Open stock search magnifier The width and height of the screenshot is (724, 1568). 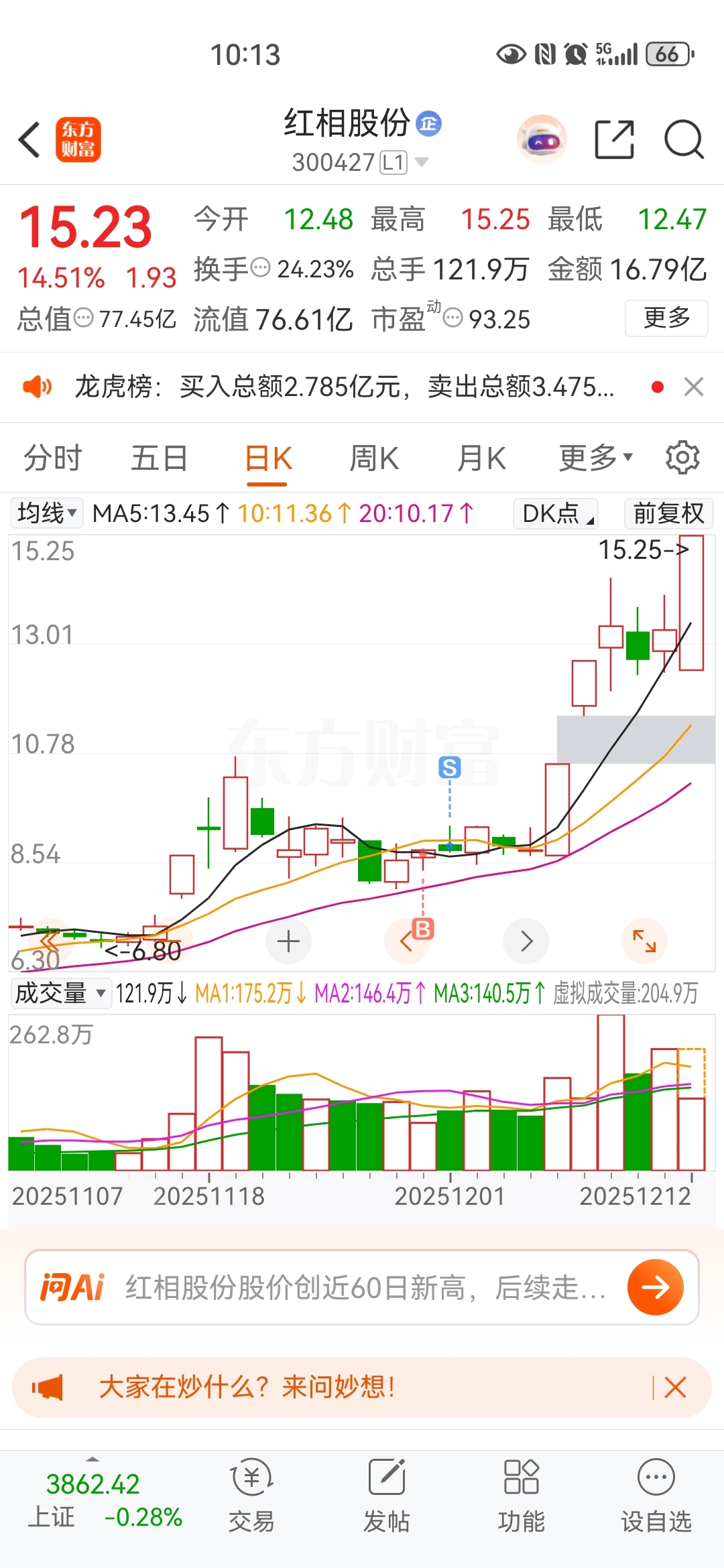[683, 140]
